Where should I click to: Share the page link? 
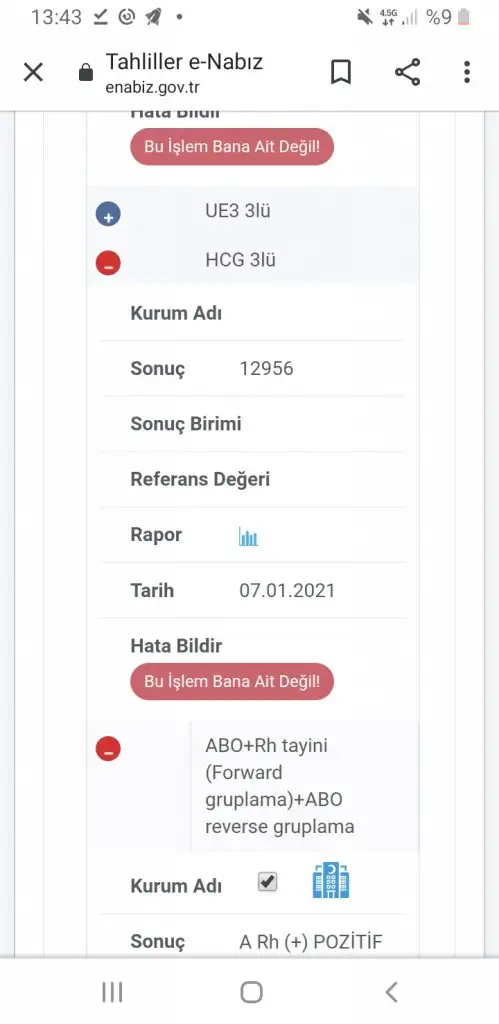coord(408,72)
